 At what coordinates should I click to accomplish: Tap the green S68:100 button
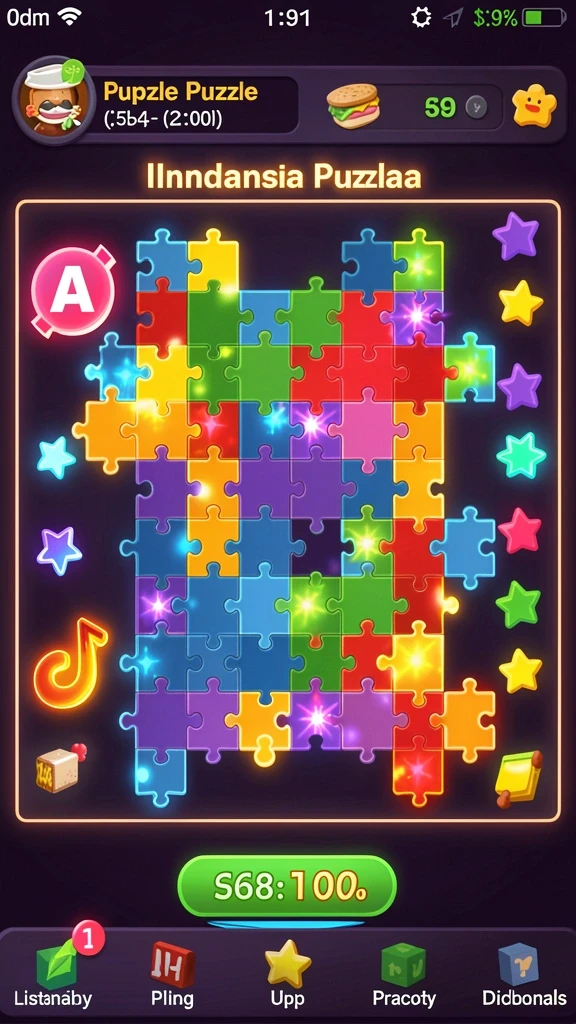(287, 886)
